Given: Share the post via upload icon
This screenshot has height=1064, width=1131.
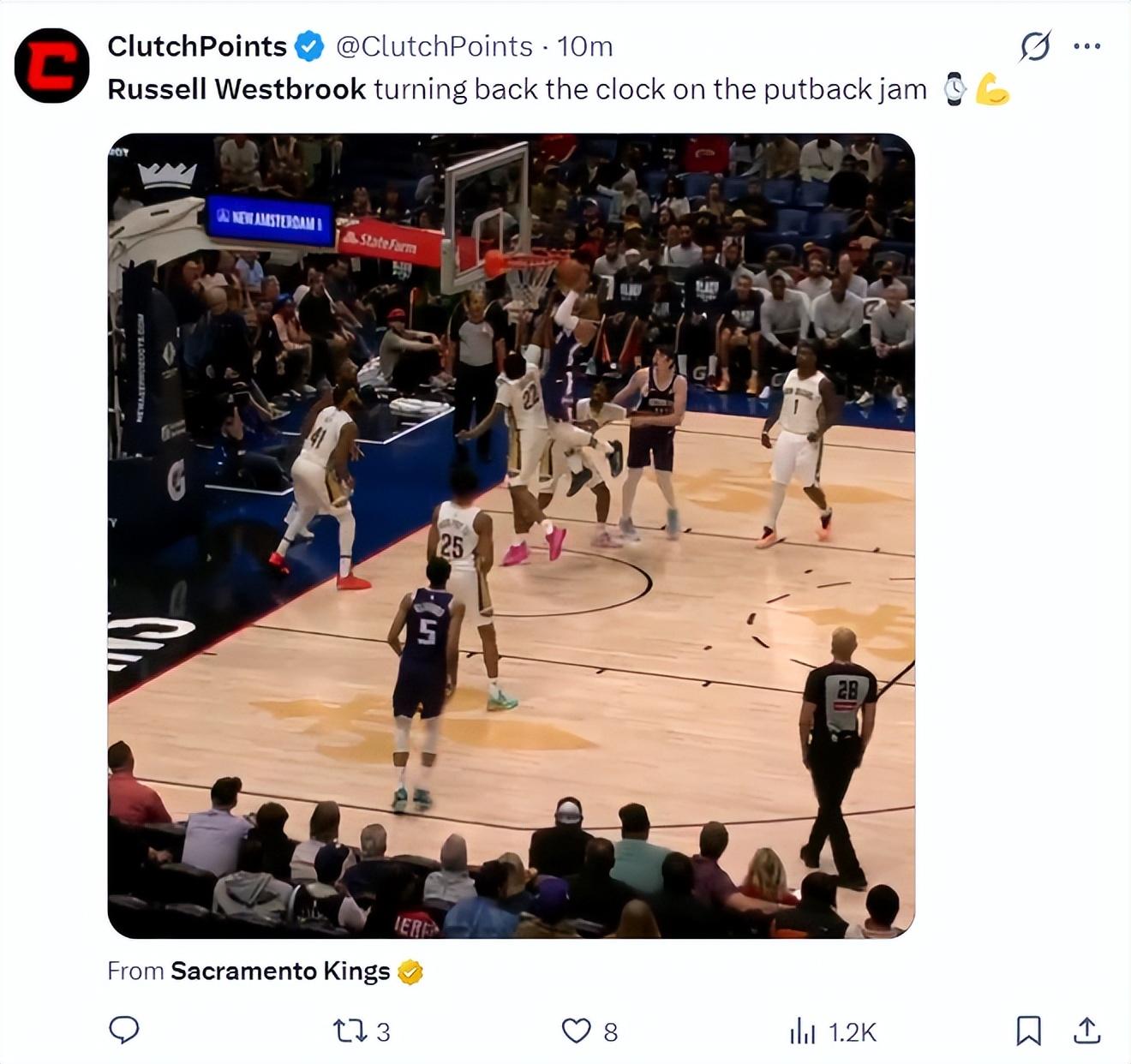Looking at the screenshot, I should tap(1086, 1031).
